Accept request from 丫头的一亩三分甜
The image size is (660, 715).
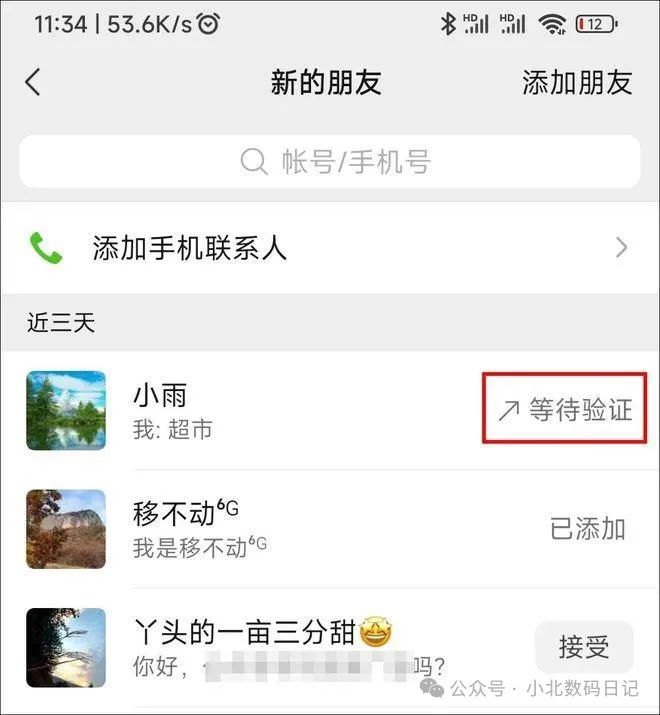(584, 646)
